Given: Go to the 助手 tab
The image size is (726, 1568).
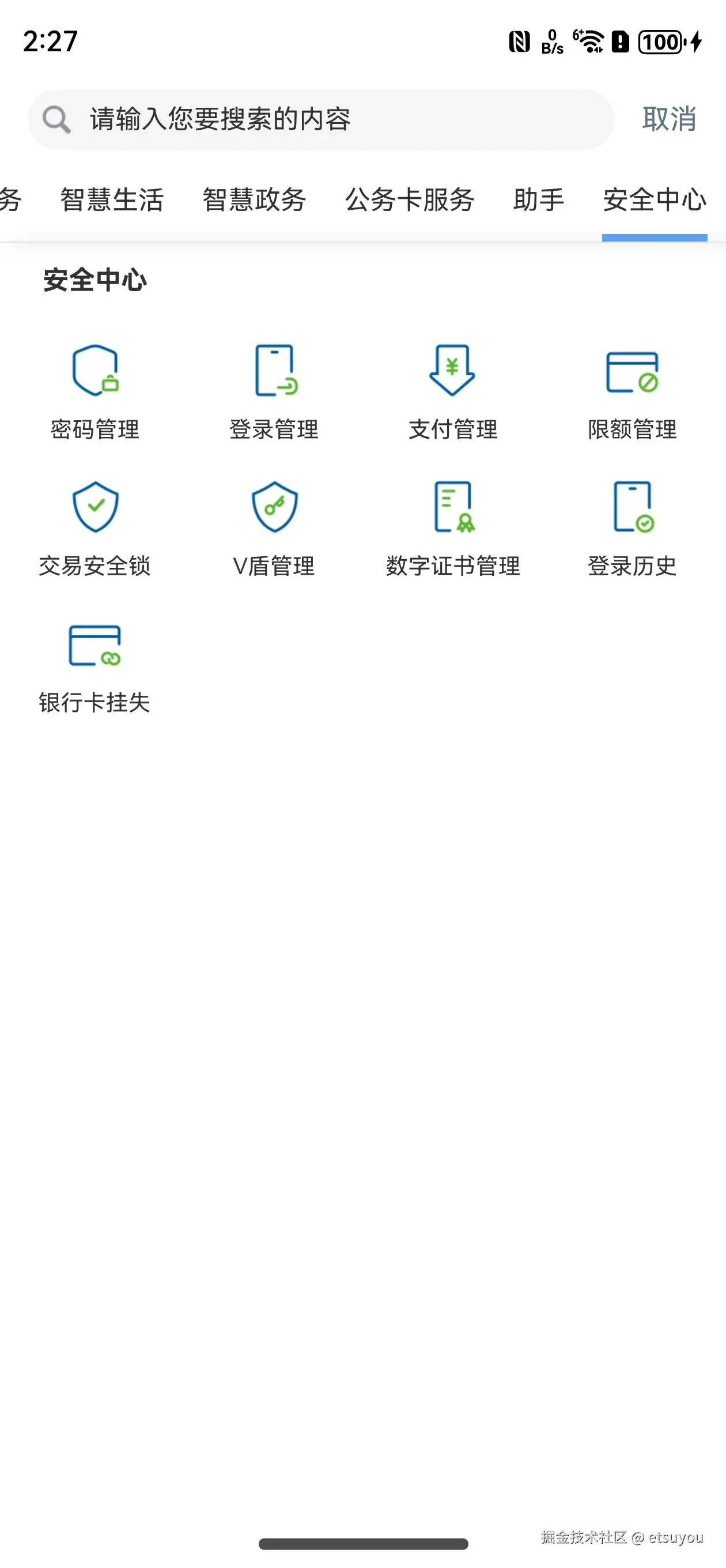Looking at the screenshot, I should [x=539, y=200].
